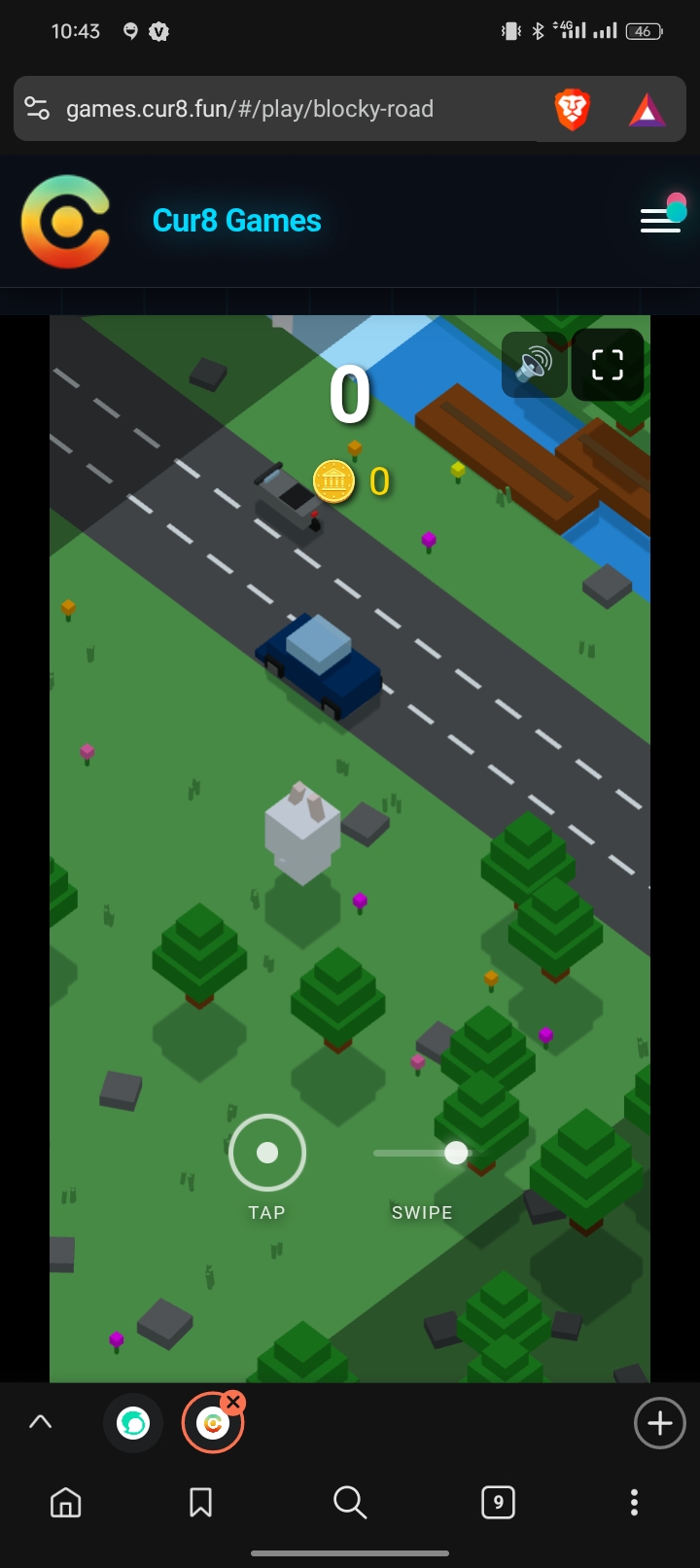Screen dimensions: 700x1568
Task: Tap the TAP circle to start hopping
Action: point(267,1153)
